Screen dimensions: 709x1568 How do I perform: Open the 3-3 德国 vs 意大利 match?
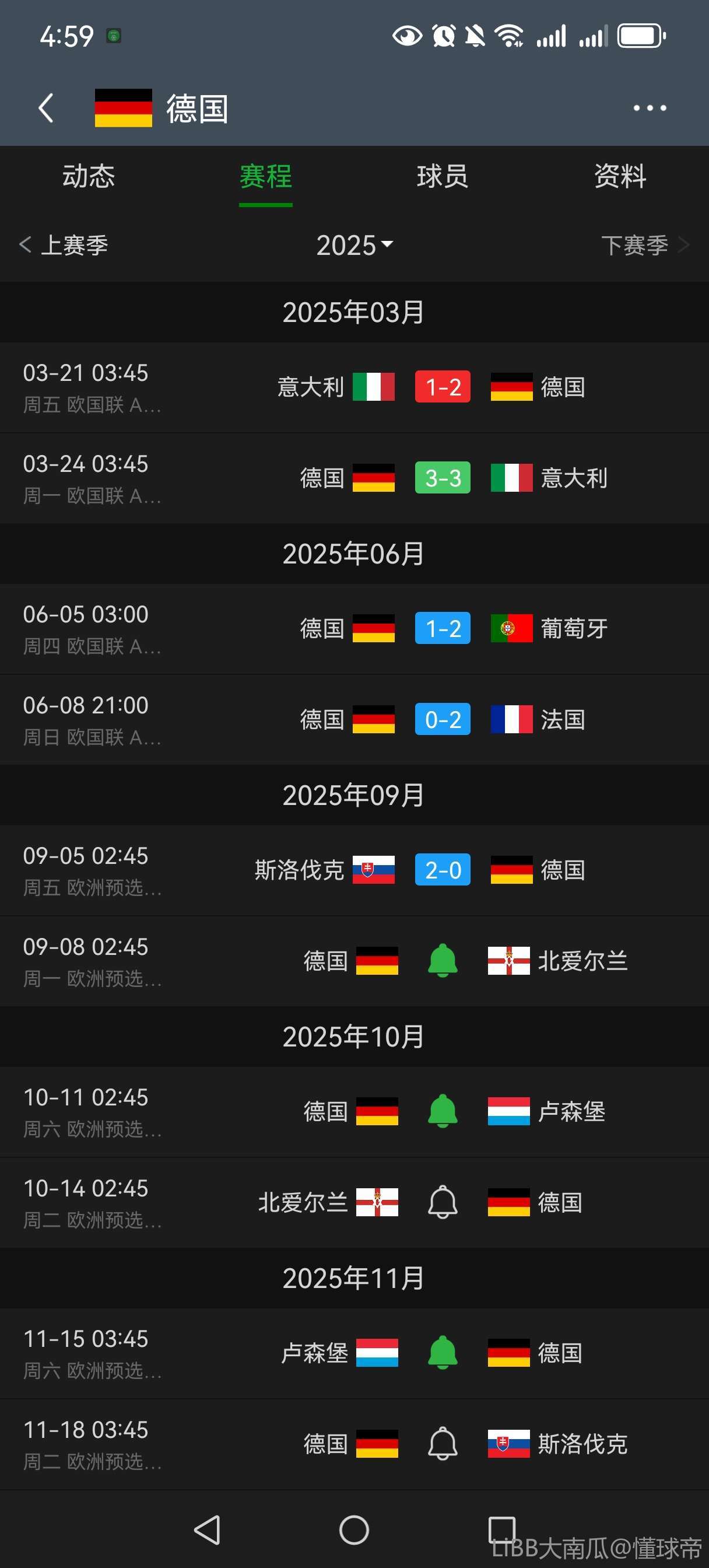point(354,478)
